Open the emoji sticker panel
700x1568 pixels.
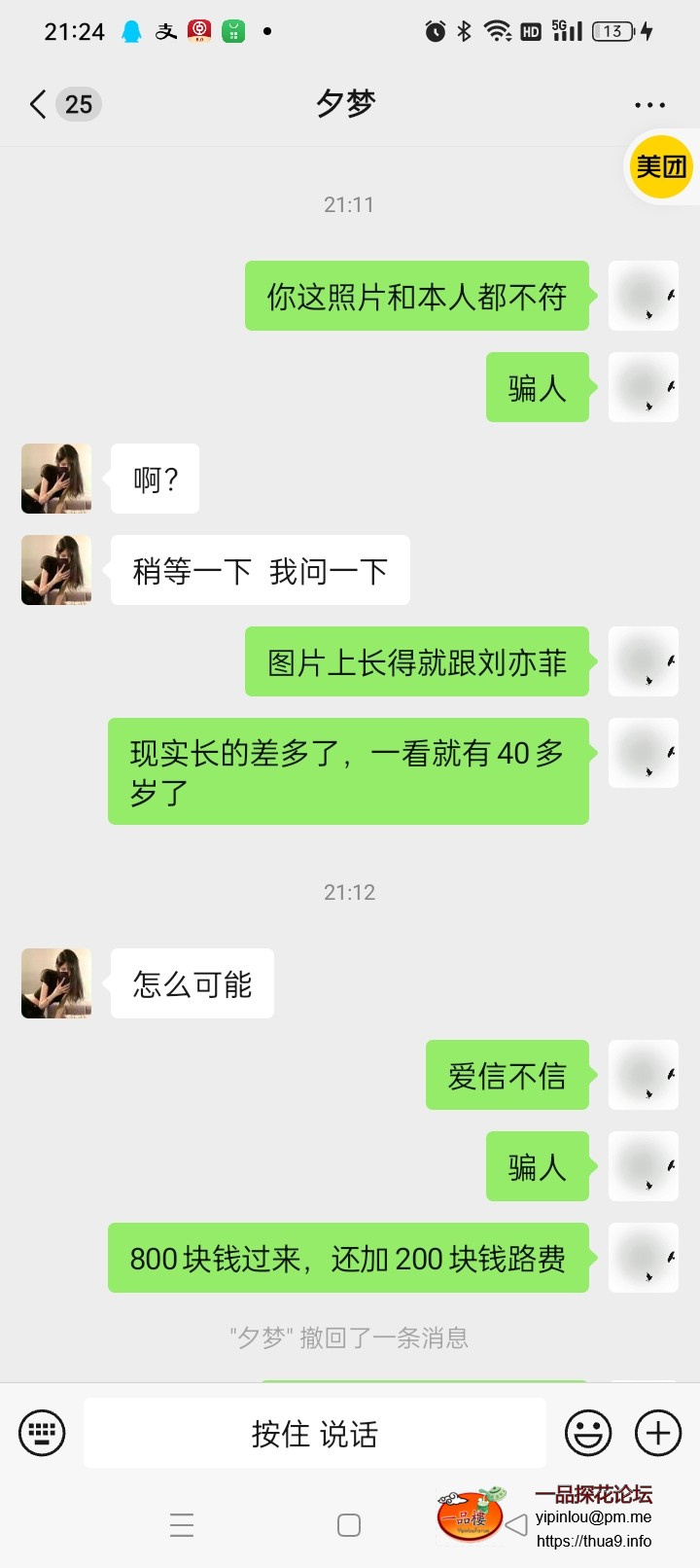[588, 1433]
